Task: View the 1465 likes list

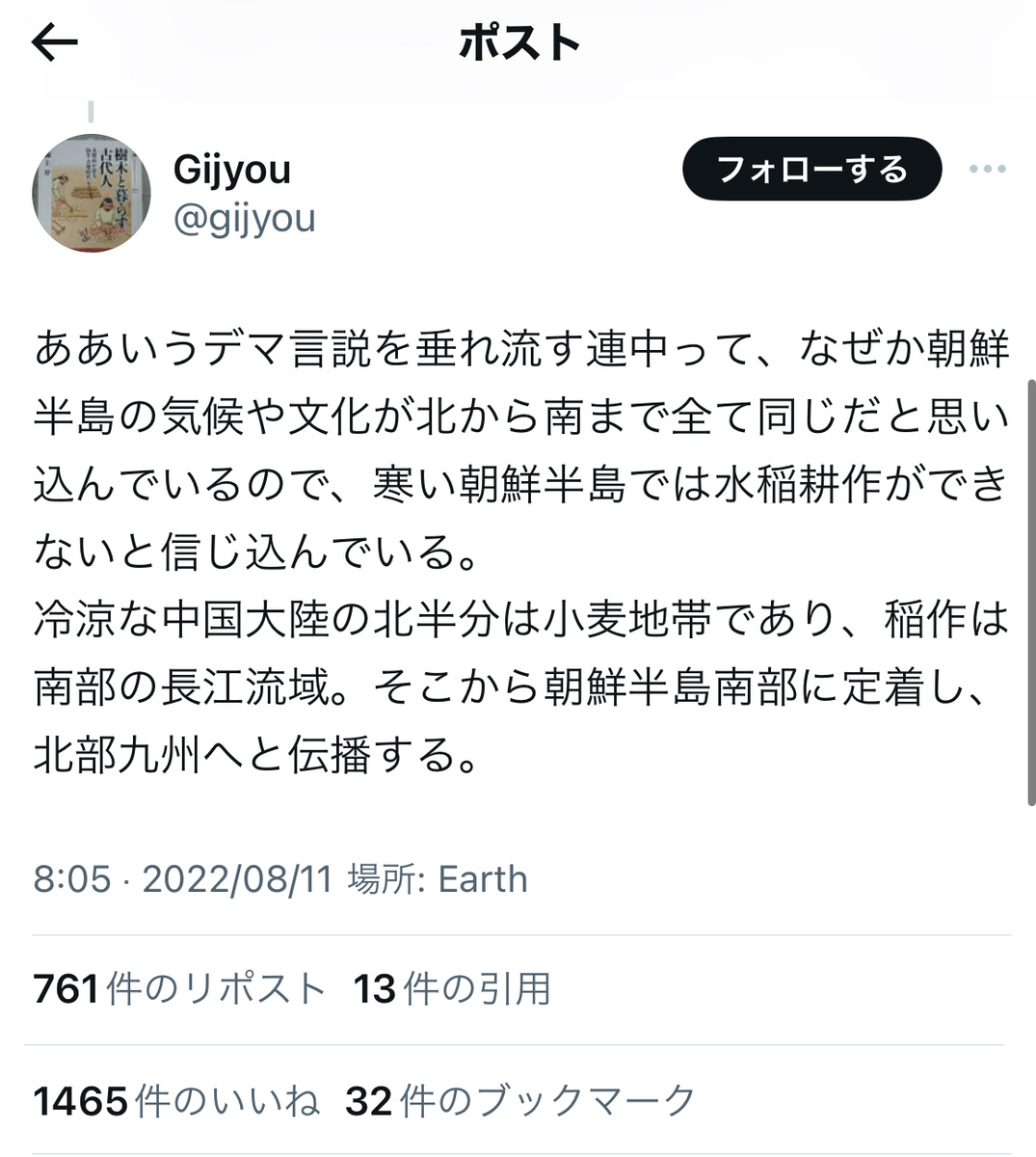Action: coord(176,1101)
